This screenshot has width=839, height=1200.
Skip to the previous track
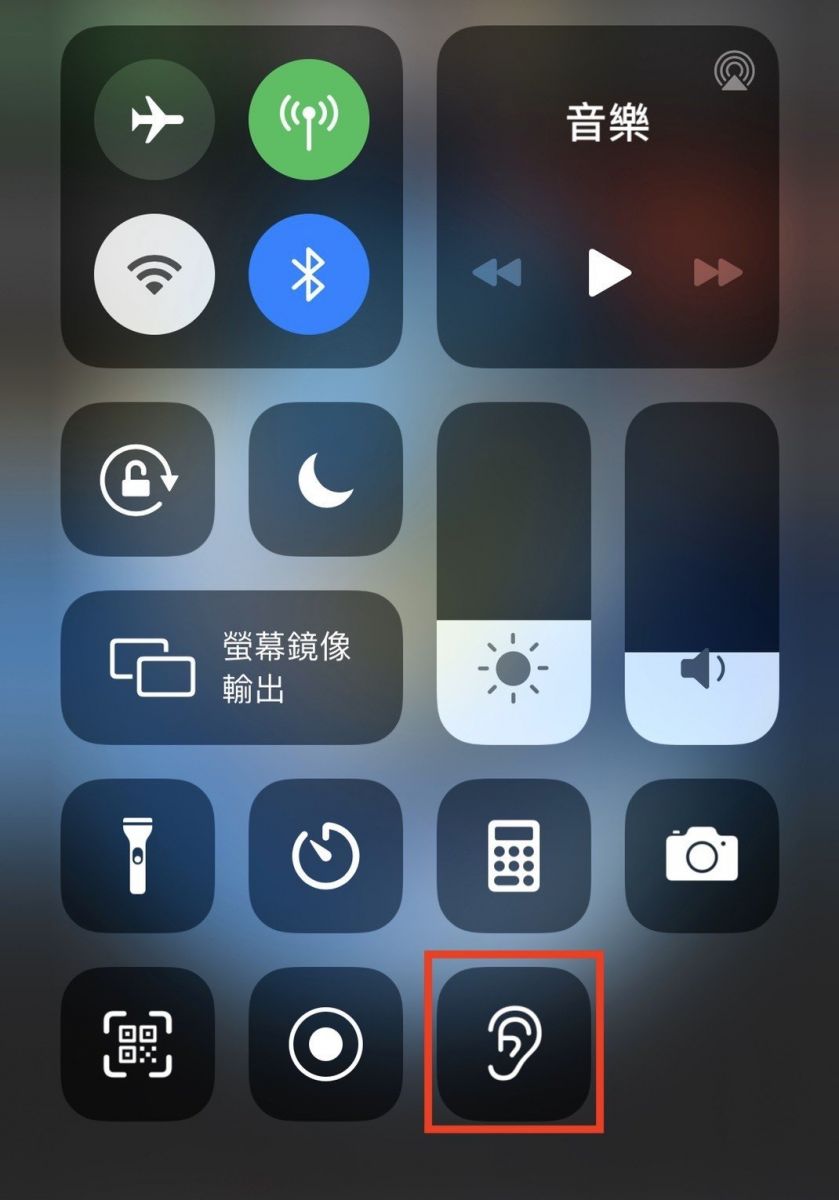coord(497,272)
